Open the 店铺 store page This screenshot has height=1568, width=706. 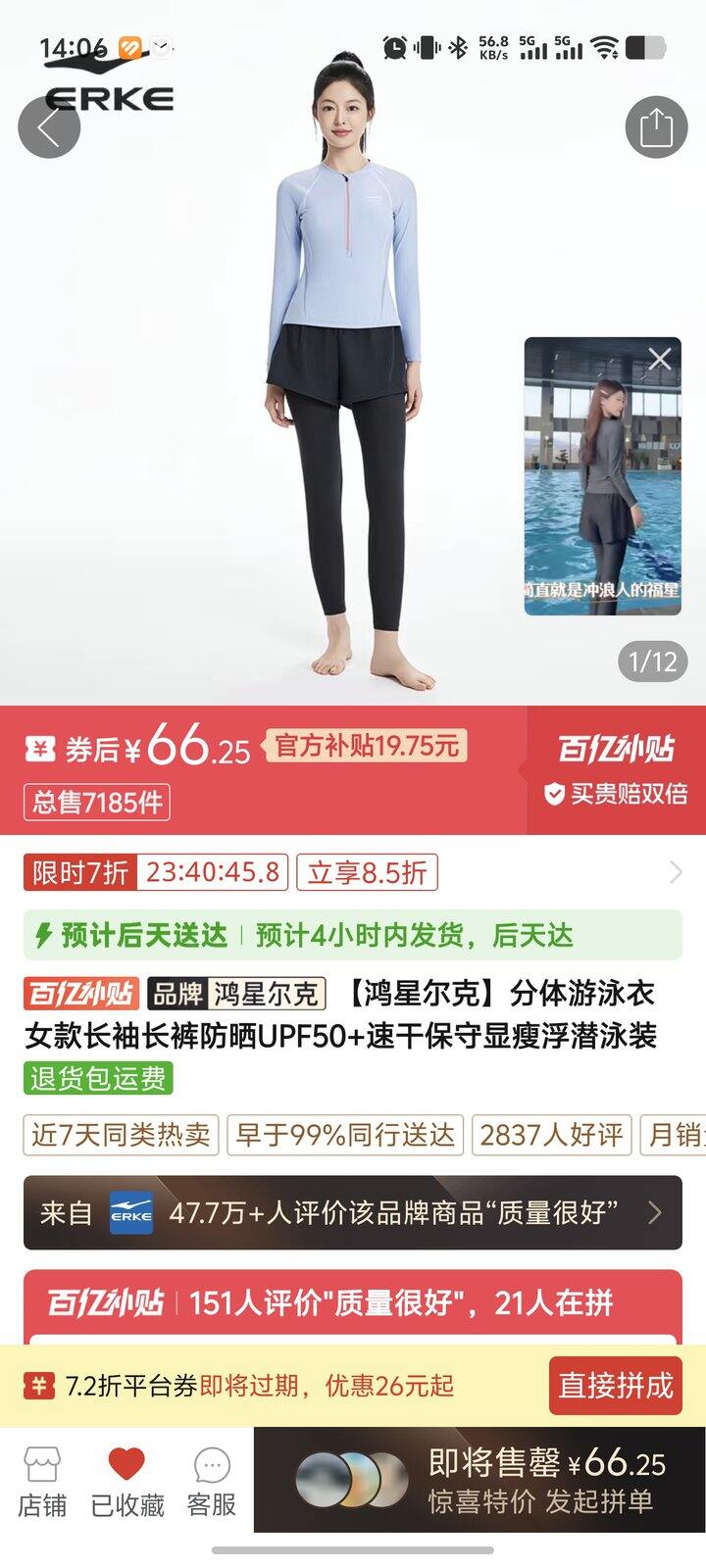42,1482
